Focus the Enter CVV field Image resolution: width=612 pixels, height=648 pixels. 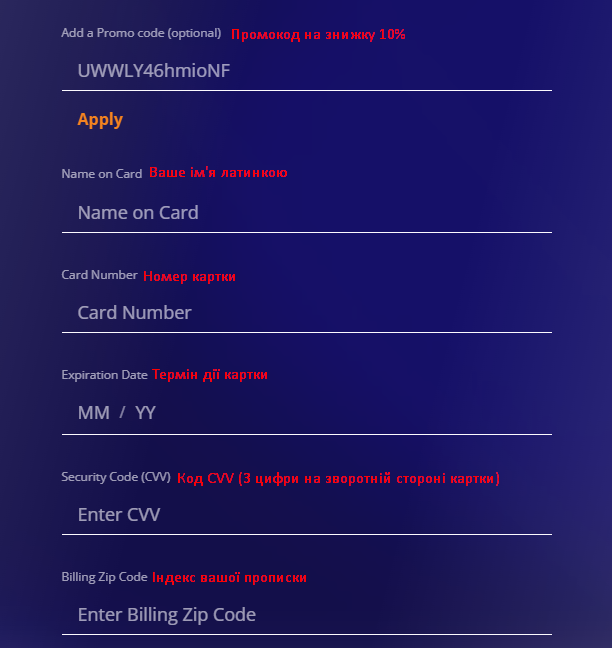tap(307, 515)
